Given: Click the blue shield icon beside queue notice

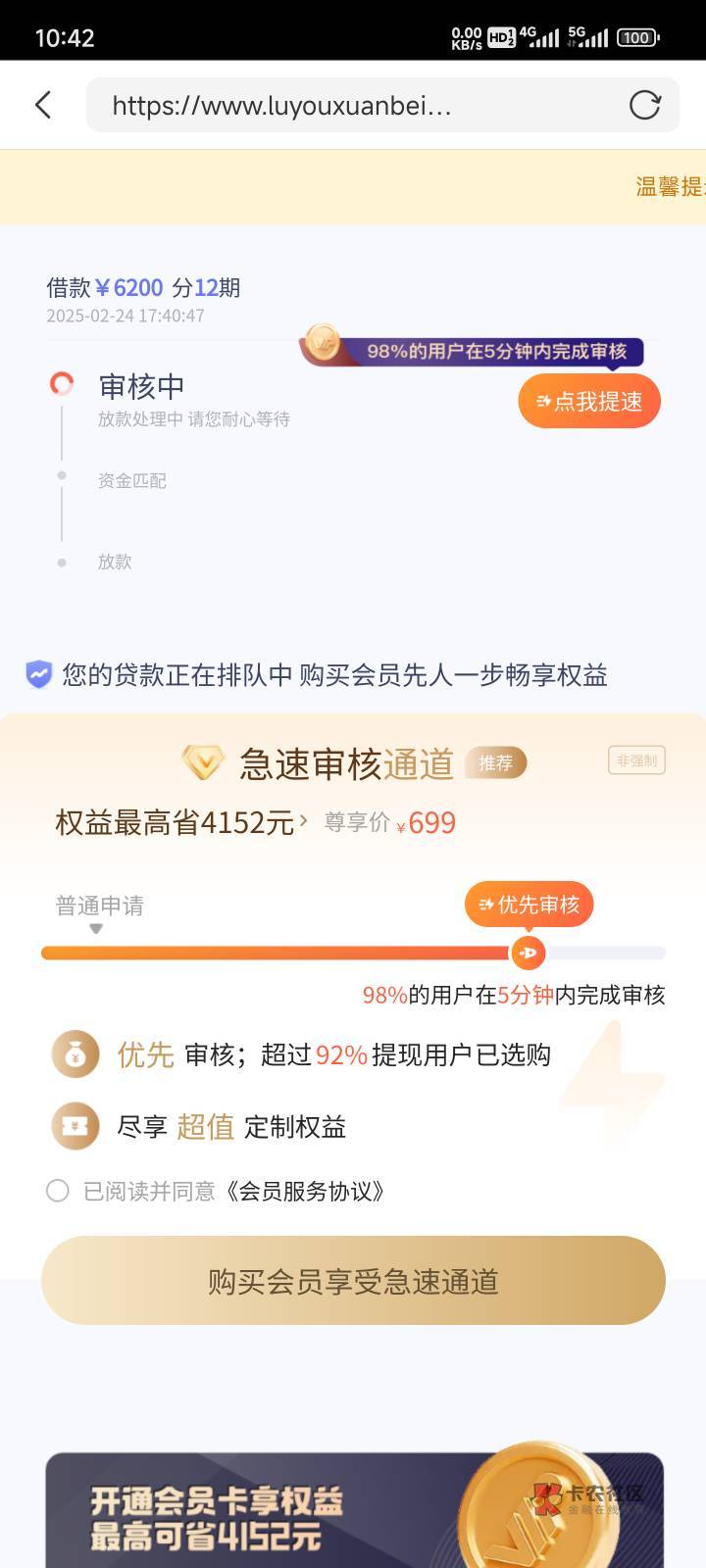Looking at the screenshot, I should click(38, 675).
